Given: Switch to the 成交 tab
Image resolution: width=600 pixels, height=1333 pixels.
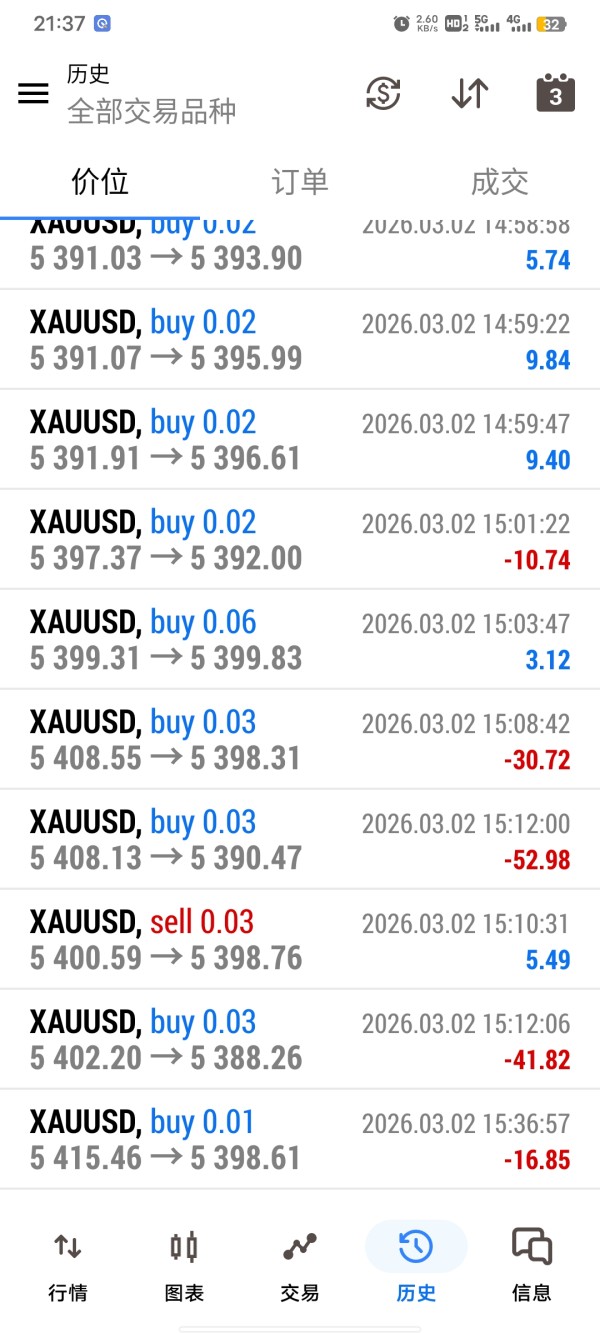Looking at the screenshot, I should point(499,182).
